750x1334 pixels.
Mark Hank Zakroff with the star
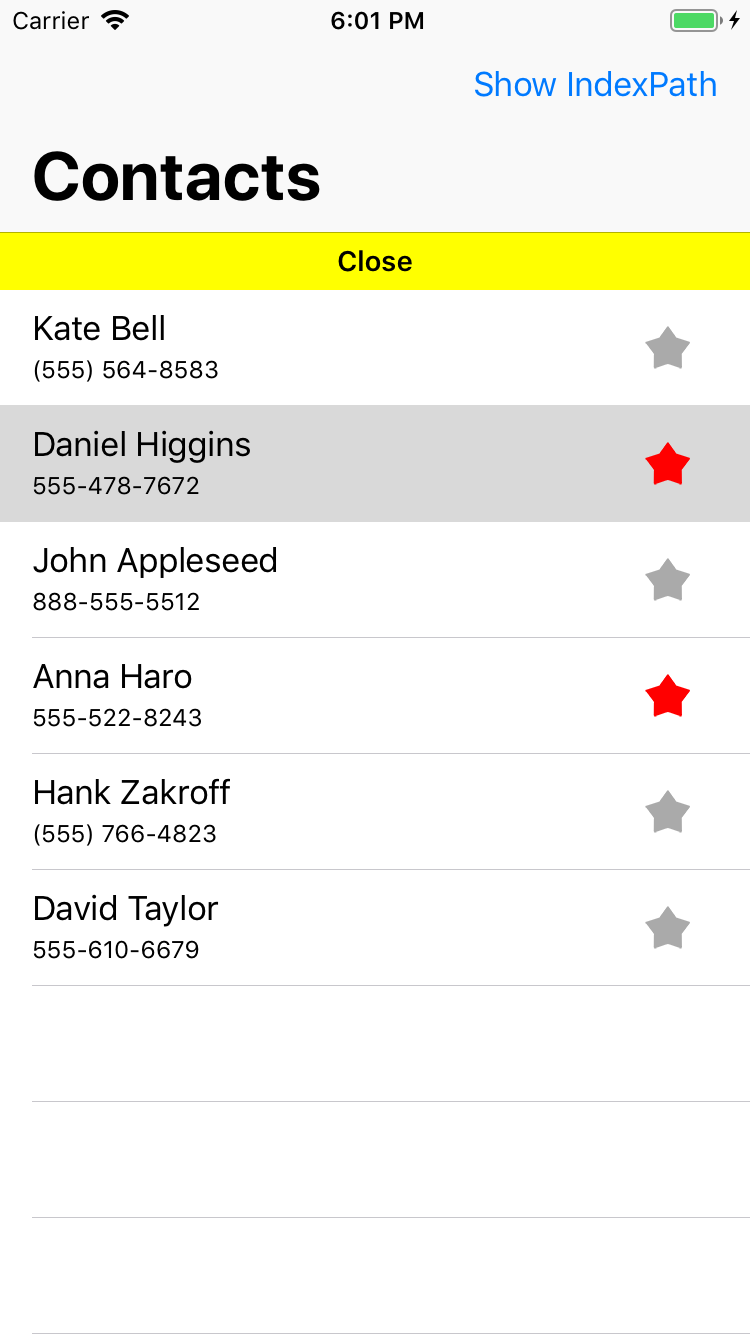[x=667, y=813]
